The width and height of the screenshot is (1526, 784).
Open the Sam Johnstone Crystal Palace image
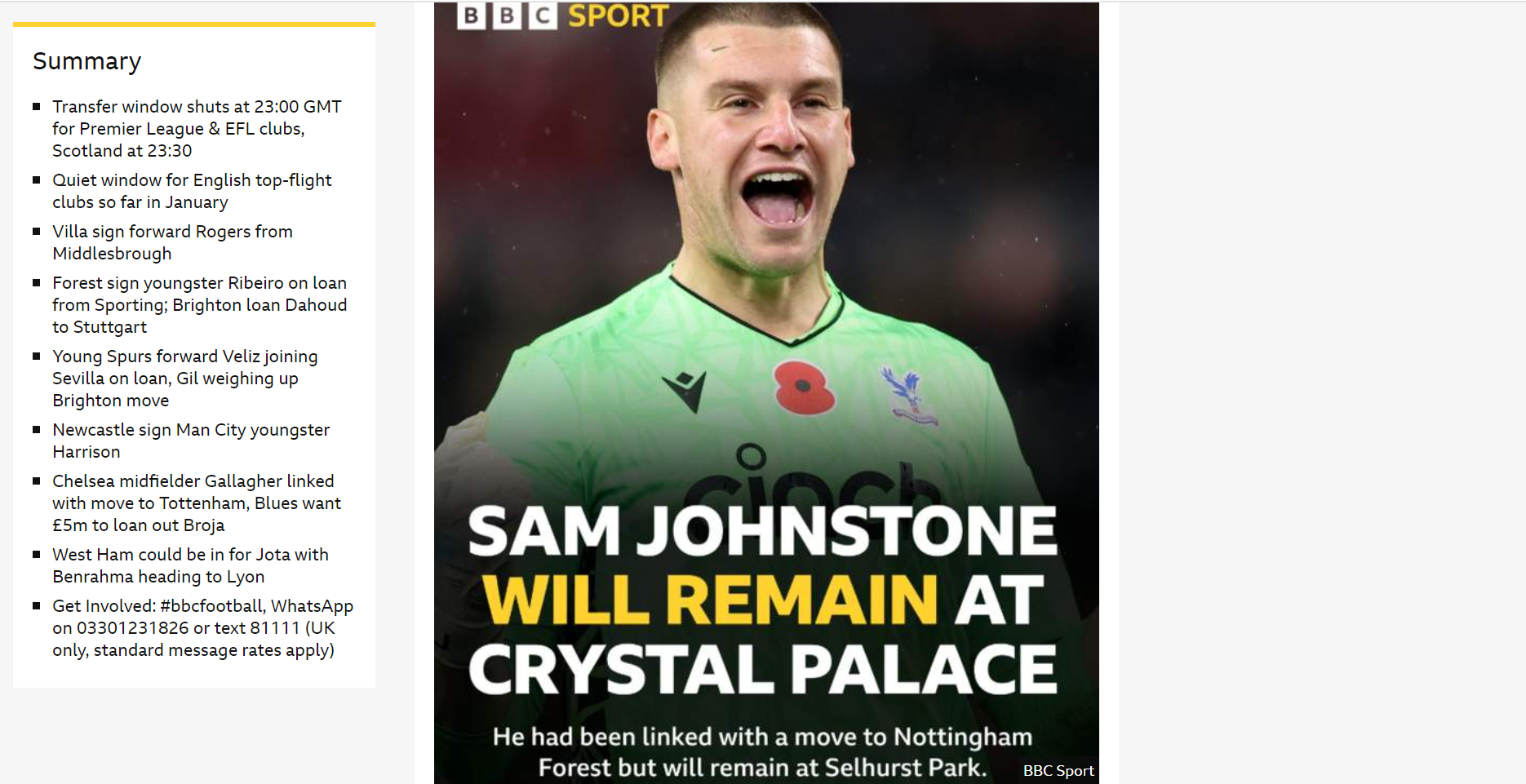765,392
